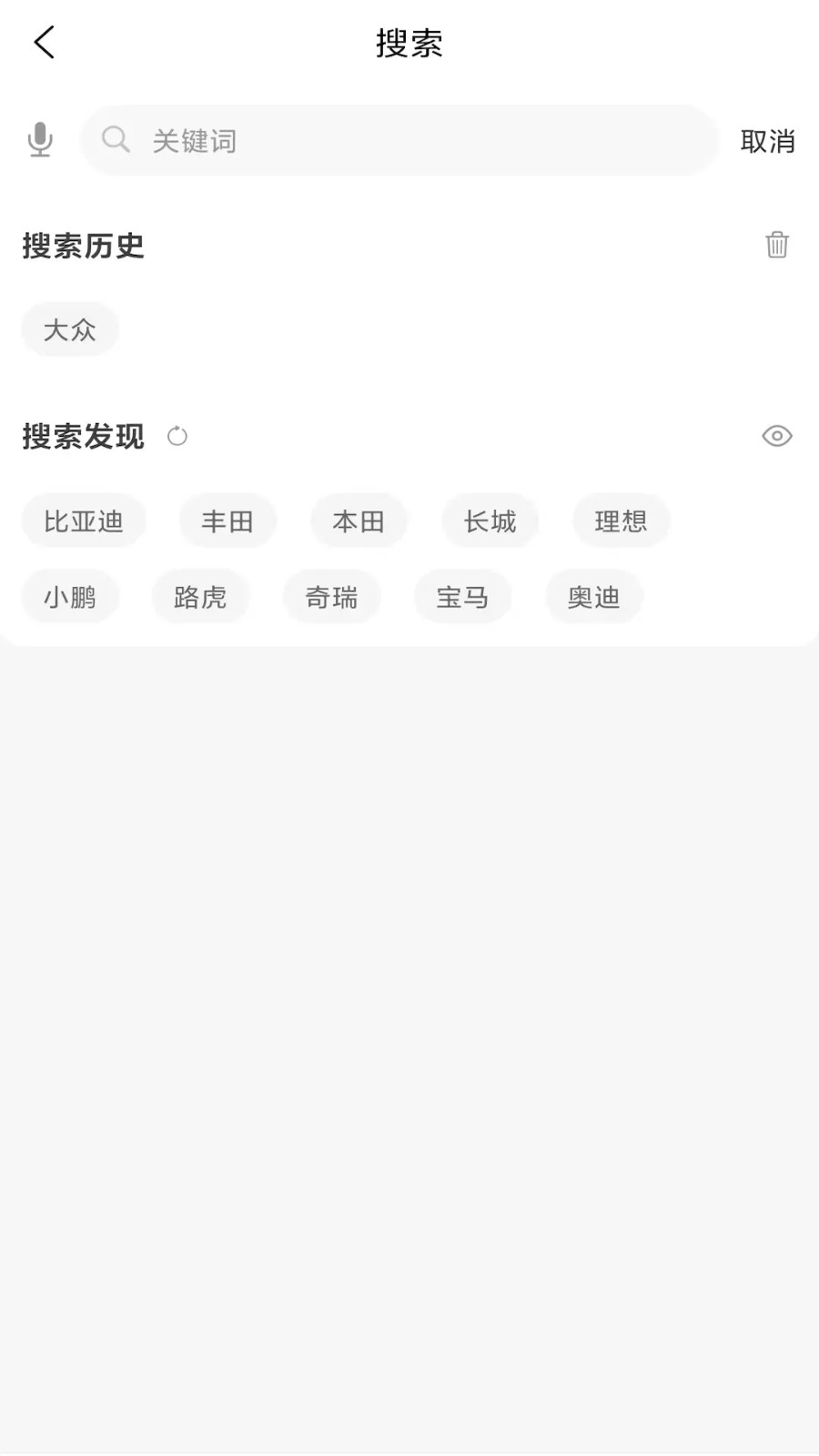Screen dimensions: 819x1456
Task: Tap the 奇瑞 suggestion
Action: (331, 597)
